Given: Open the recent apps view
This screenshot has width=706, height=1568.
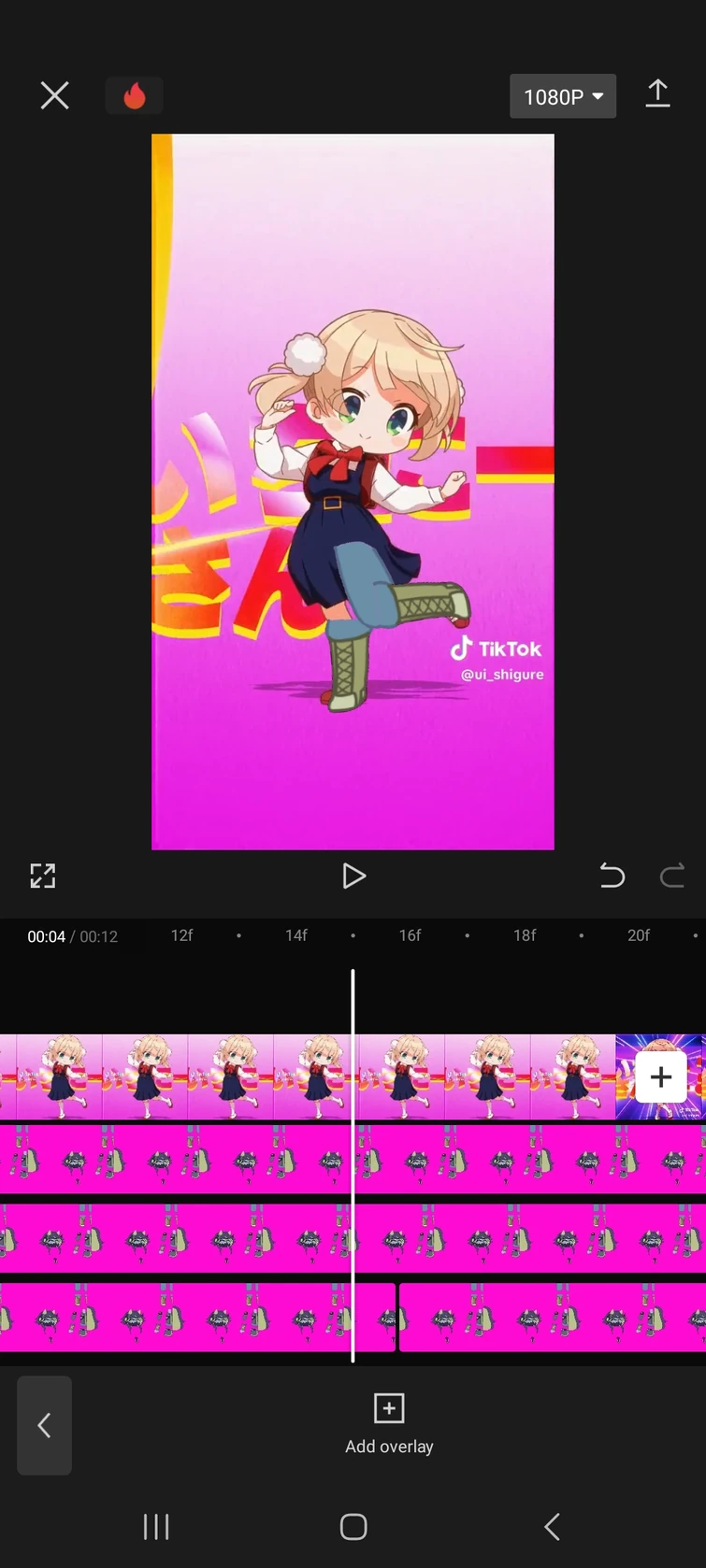Looking at the screenshot, I should click(156, 1527).
